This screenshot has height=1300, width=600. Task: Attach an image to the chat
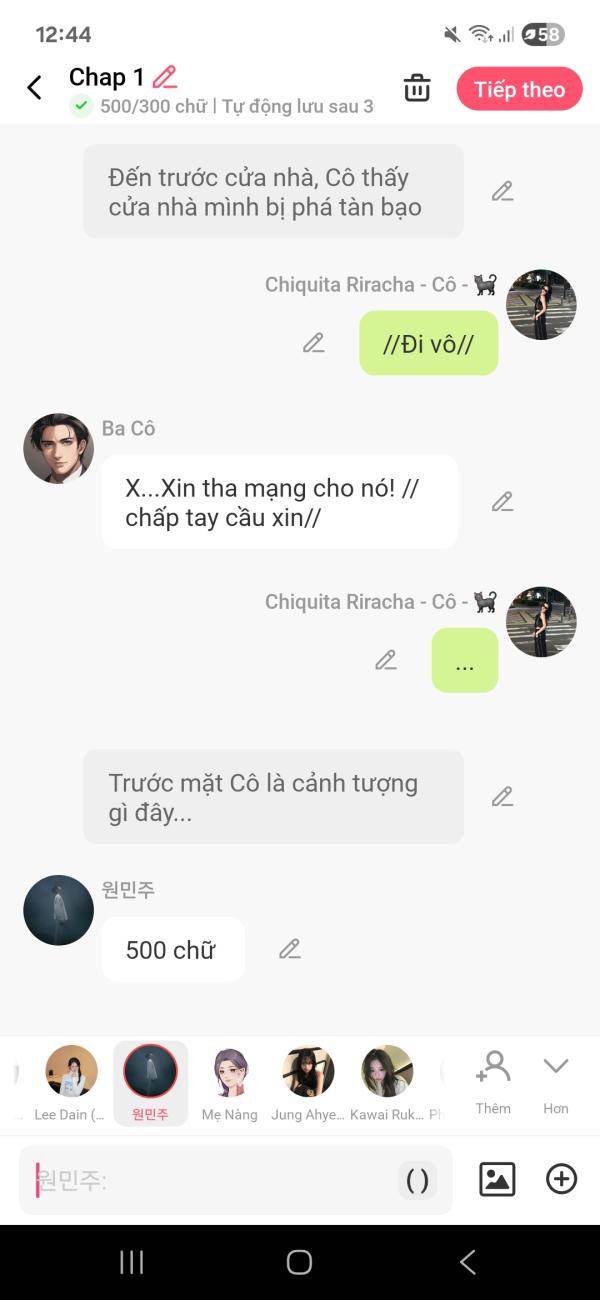click(497, 1180)
